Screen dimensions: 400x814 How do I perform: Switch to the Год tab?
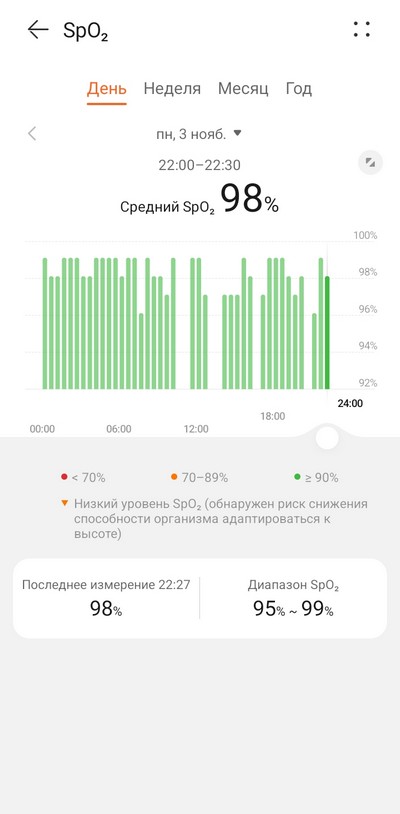click(298, 89)
